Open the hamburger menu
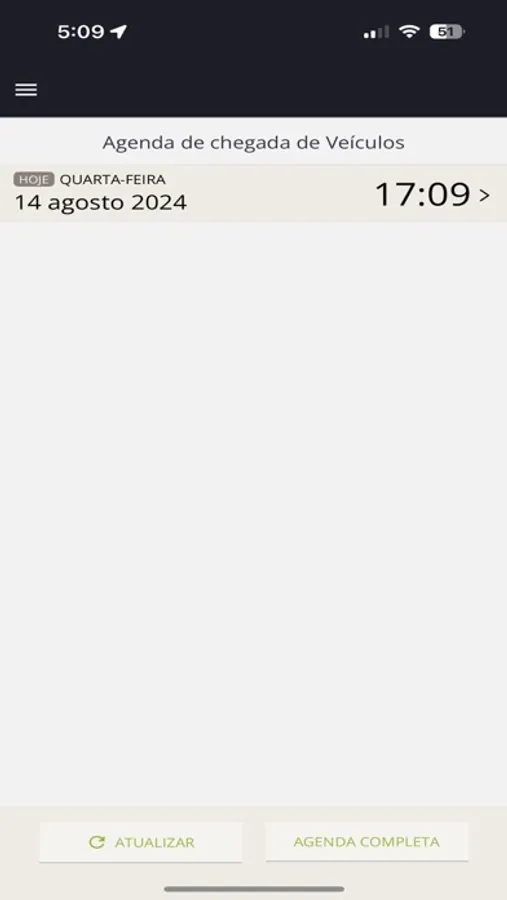Screen dimensions: 507x900 tap(26, 90)
